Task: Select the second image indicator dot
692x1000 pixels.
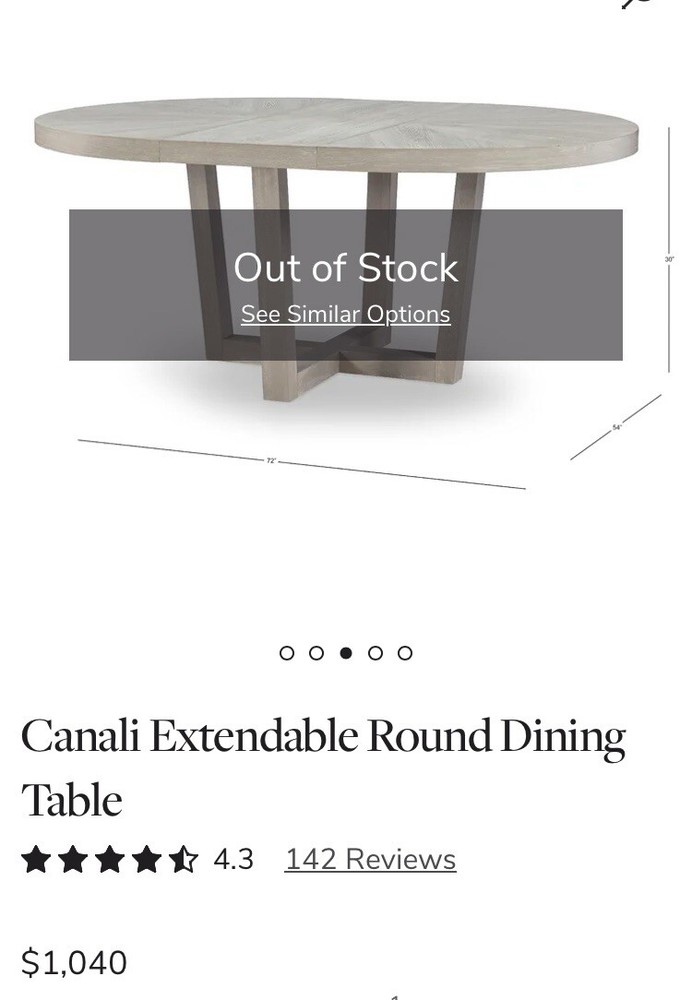Action: click(x=316, y=653)
